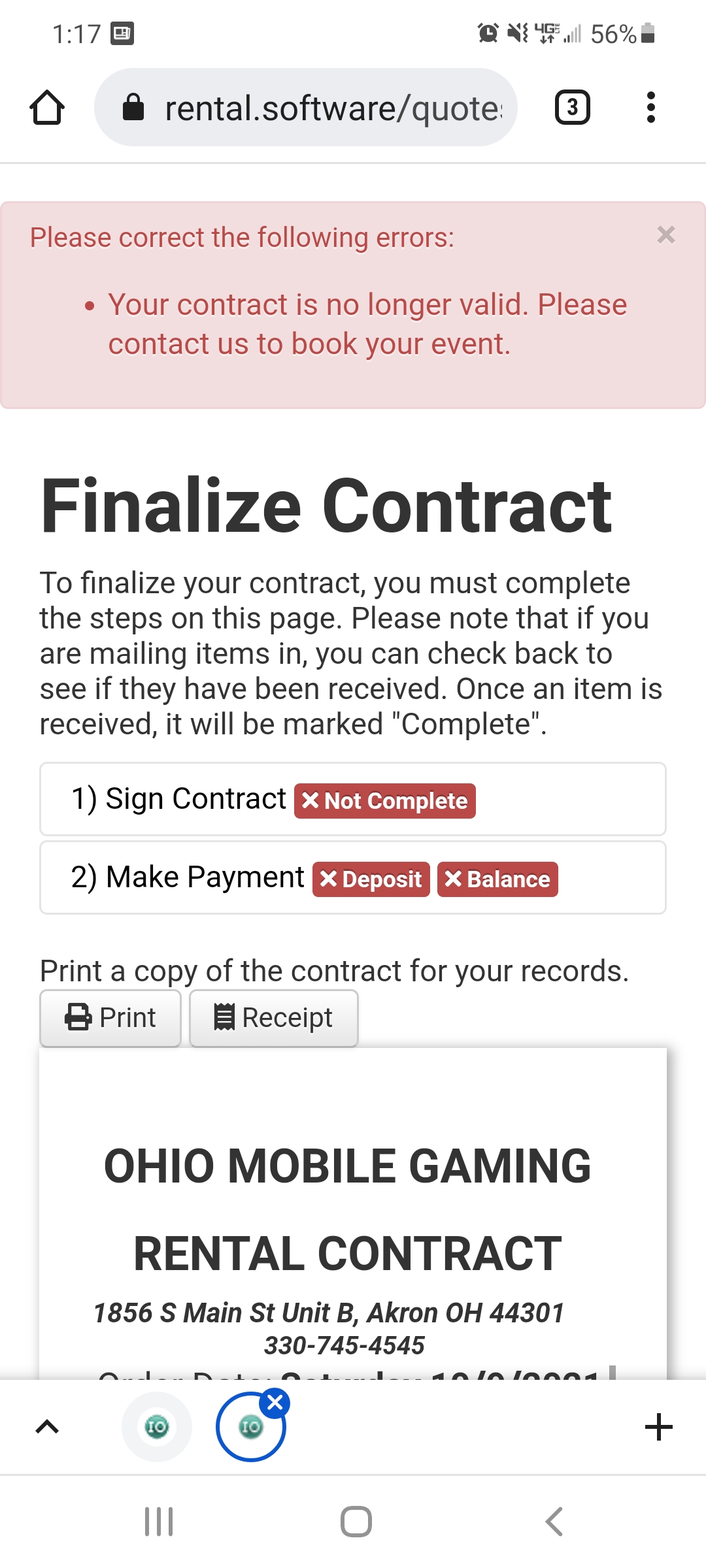Open the Sign Contract step
The width and height of the screenshot is (706, 1568).
tap(178, 799)
